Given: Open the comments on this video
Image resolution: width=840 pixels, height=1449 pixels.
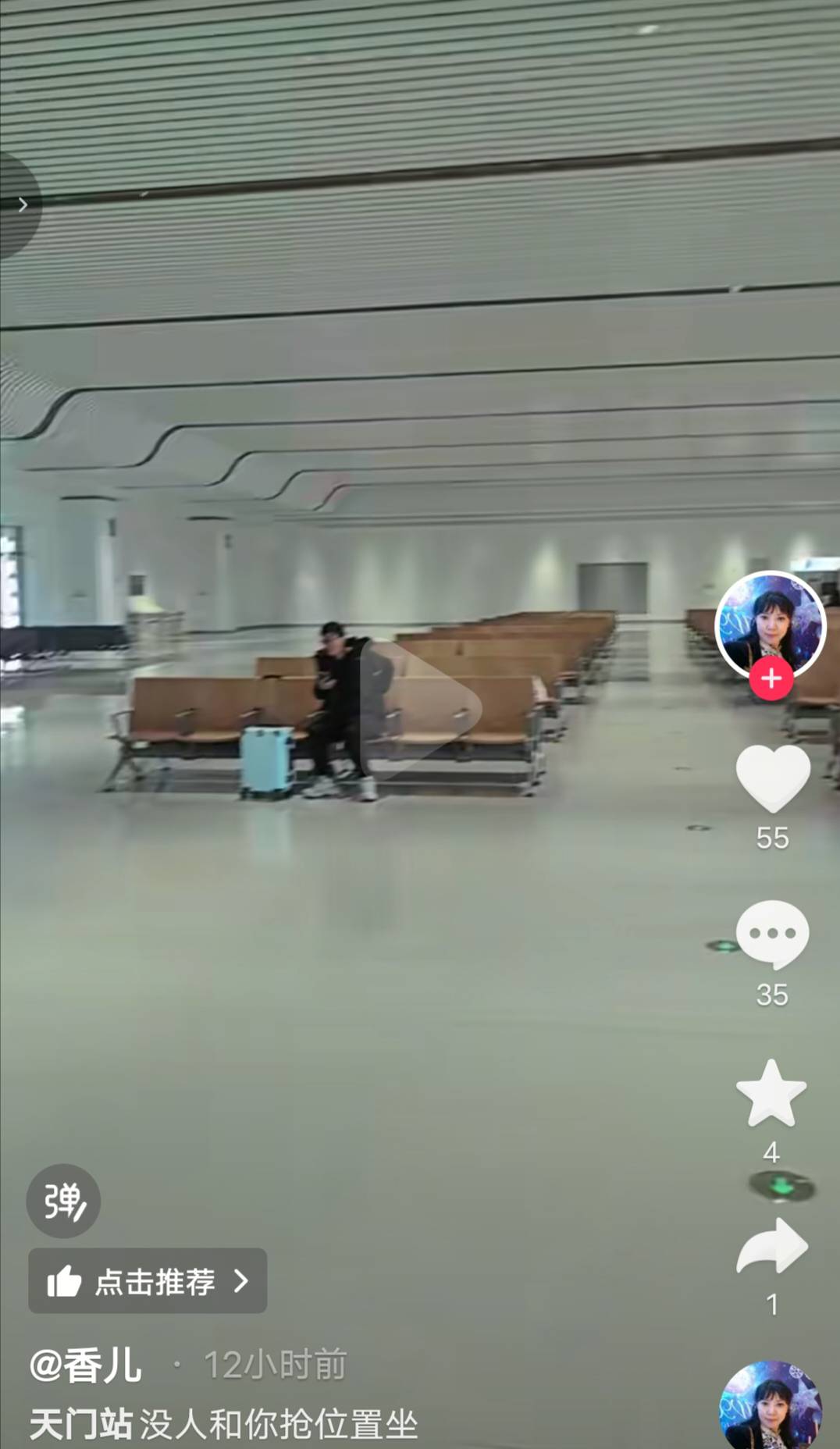Looking at the screenshot, I should [x=772, y=935].
